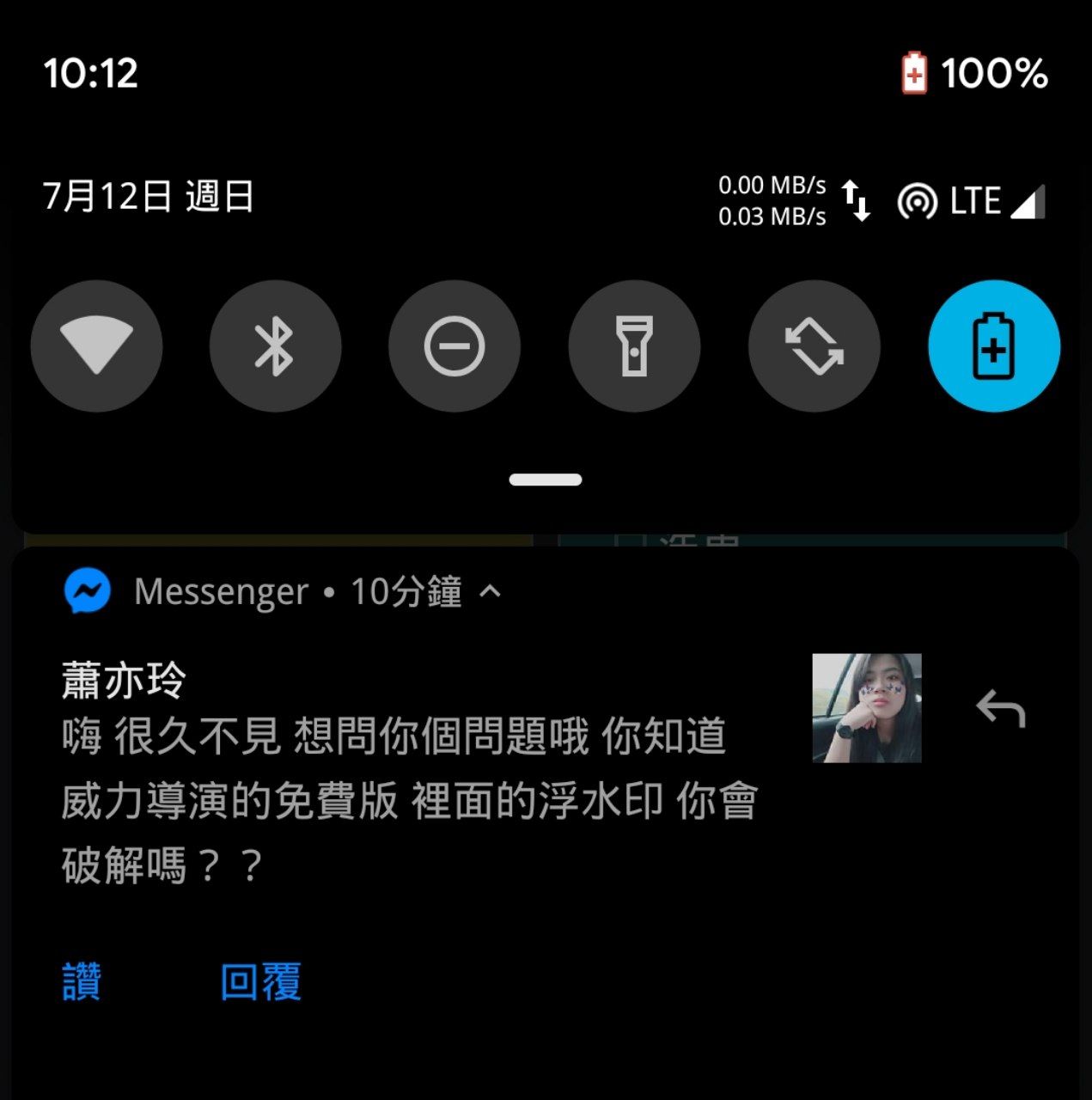Collapse the Messenger notification
Viewport: 1092px width, 1100px height.
pos(490,591)
